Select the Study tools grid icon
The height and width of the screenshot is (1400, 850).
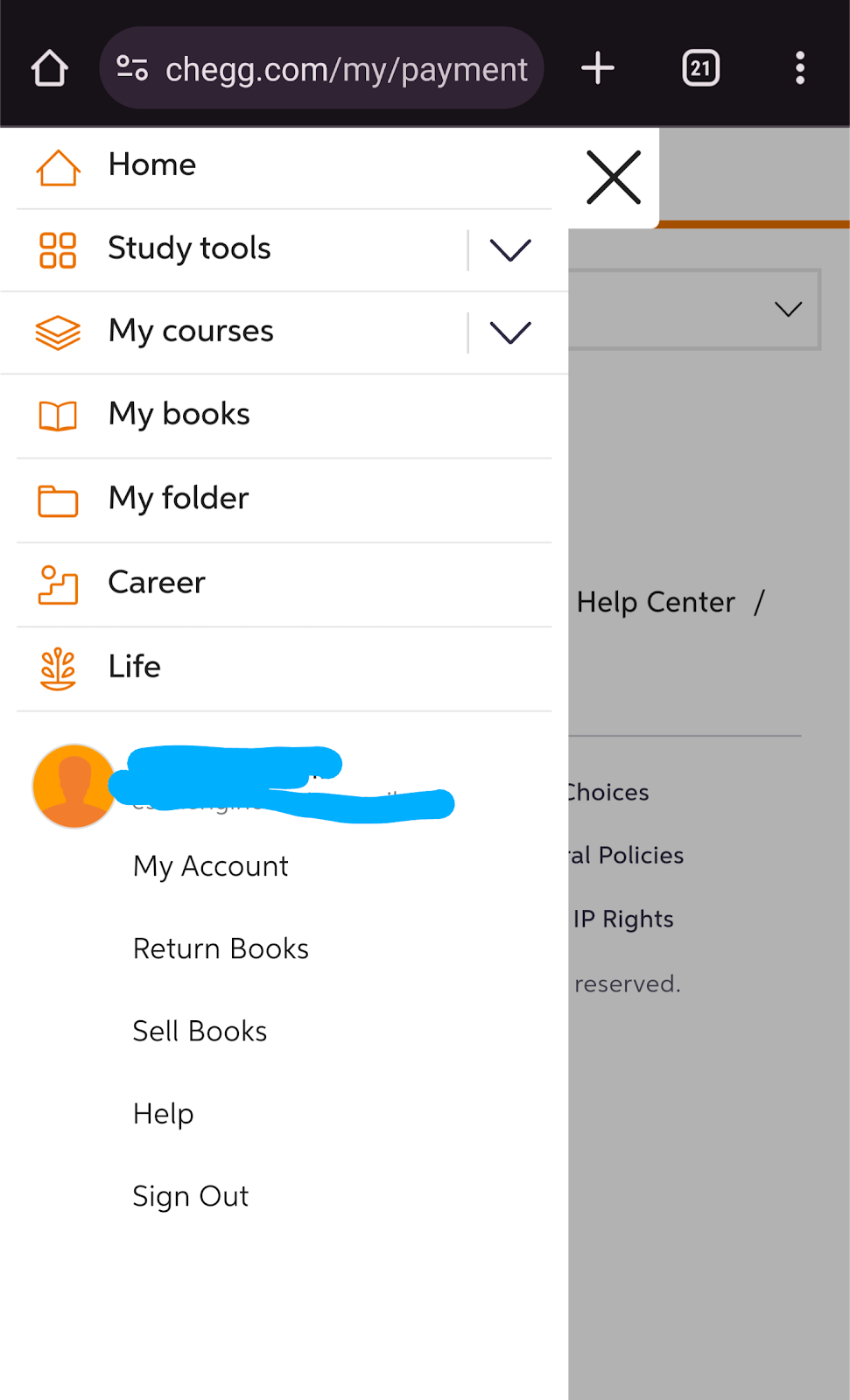[x=57, y=251]
